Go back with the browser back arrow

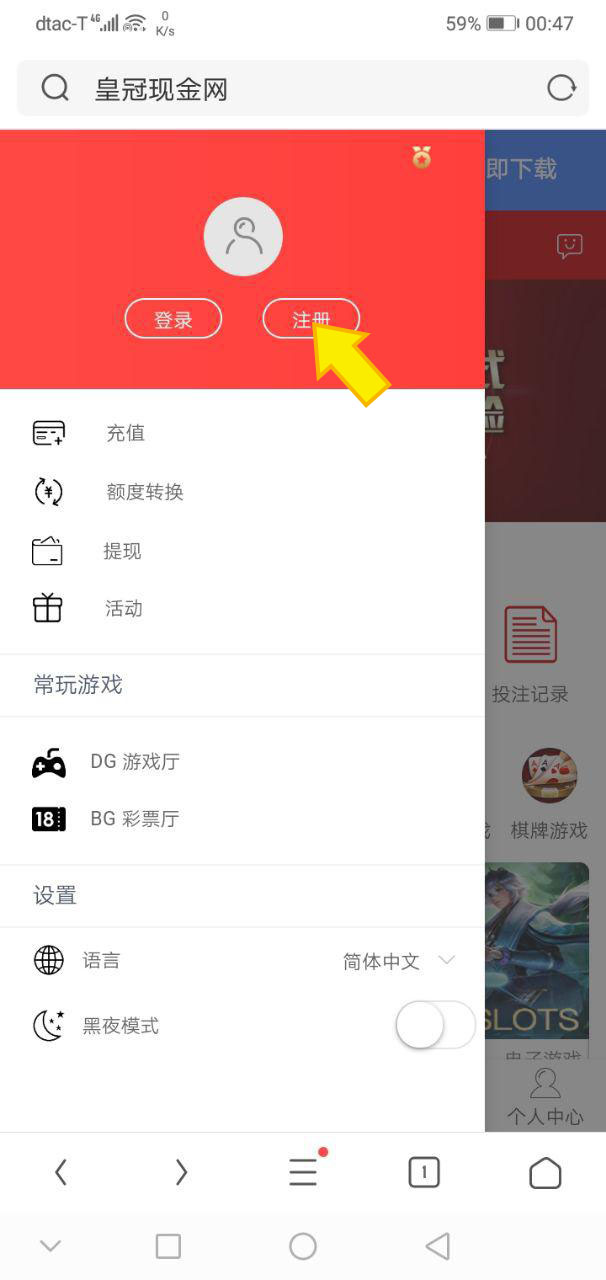pos(61,1172)
